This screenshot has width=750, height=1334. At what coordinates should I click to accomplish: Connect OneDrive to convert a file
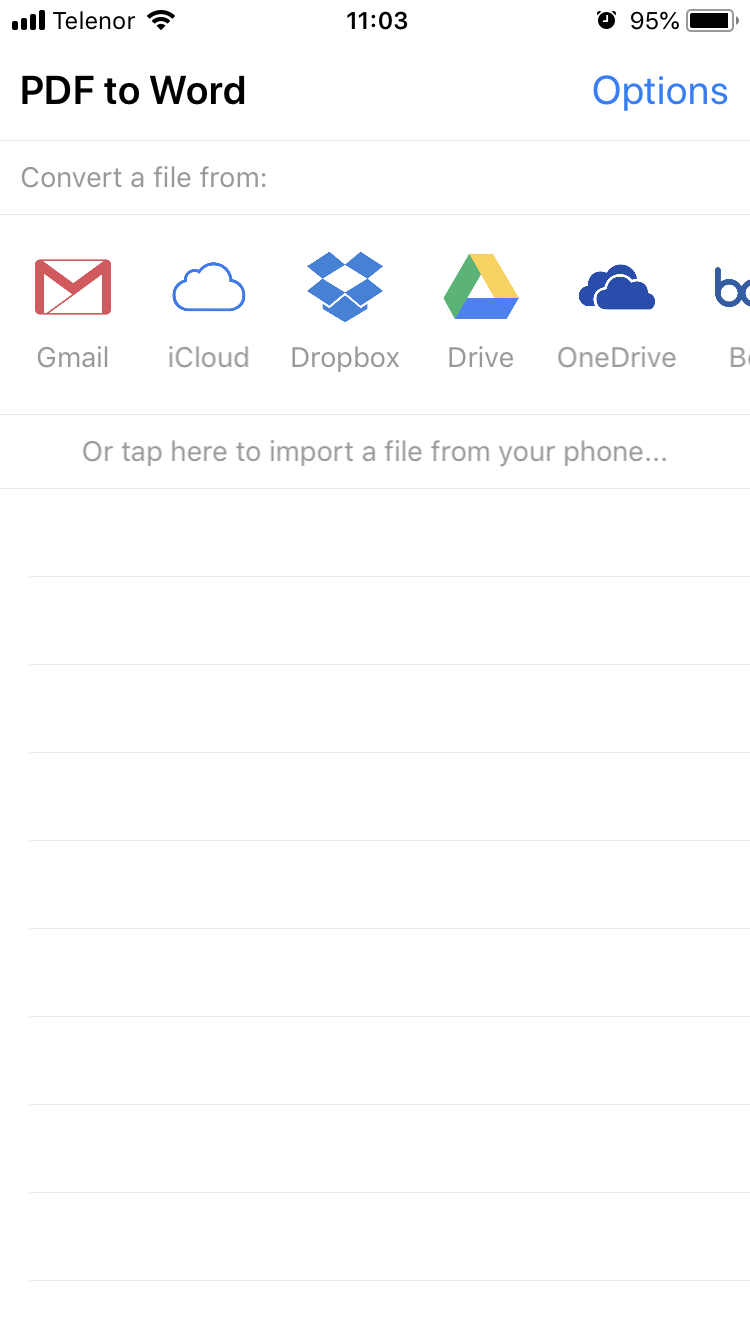(x=617, y=313)
